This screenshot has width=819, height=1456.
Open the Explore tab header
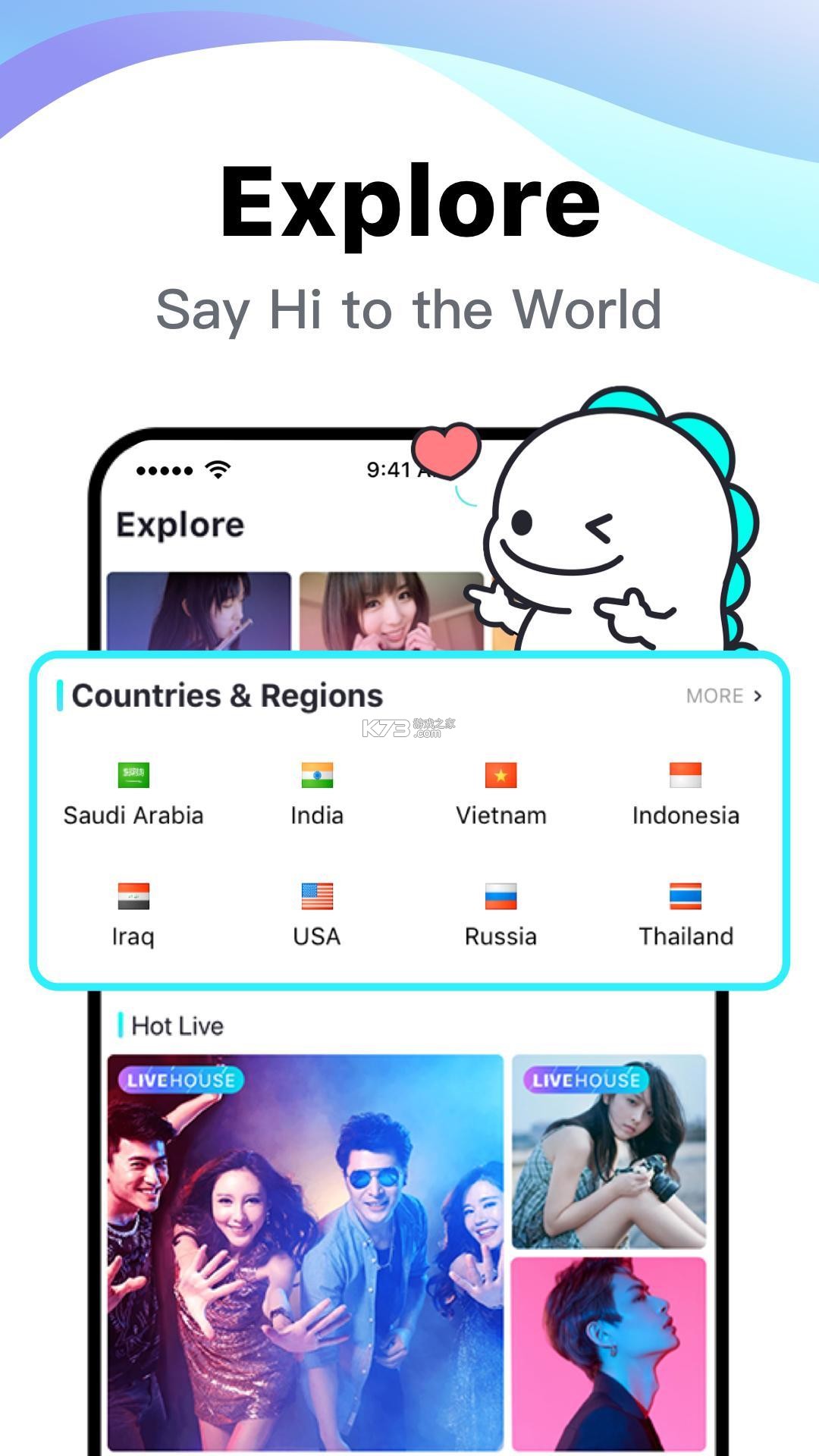pyautogui.click(x=179, y=523)
